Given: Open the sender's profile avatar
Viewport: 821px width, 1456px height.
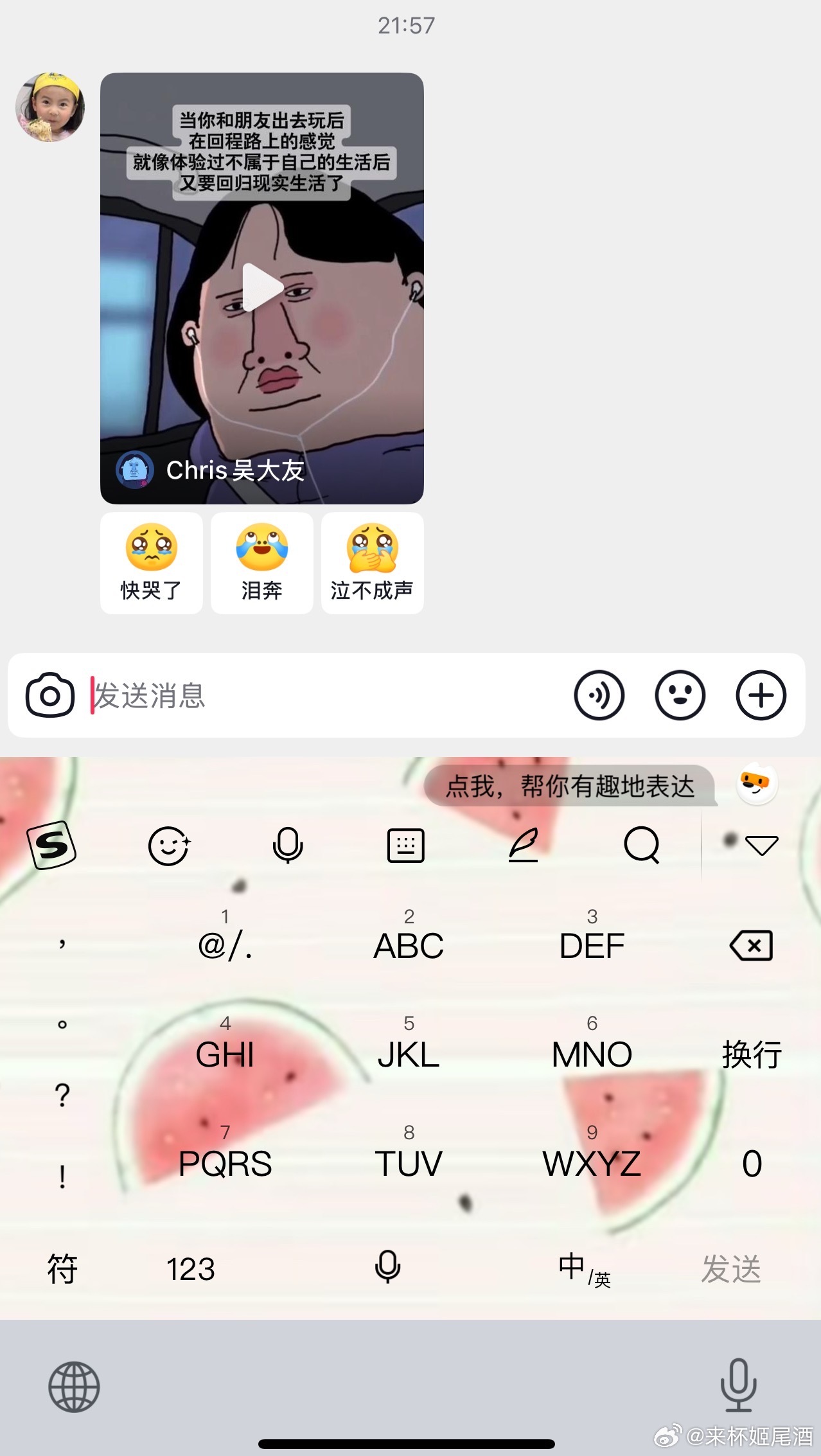Looking at the screenshot, I should tap(50, 107).
